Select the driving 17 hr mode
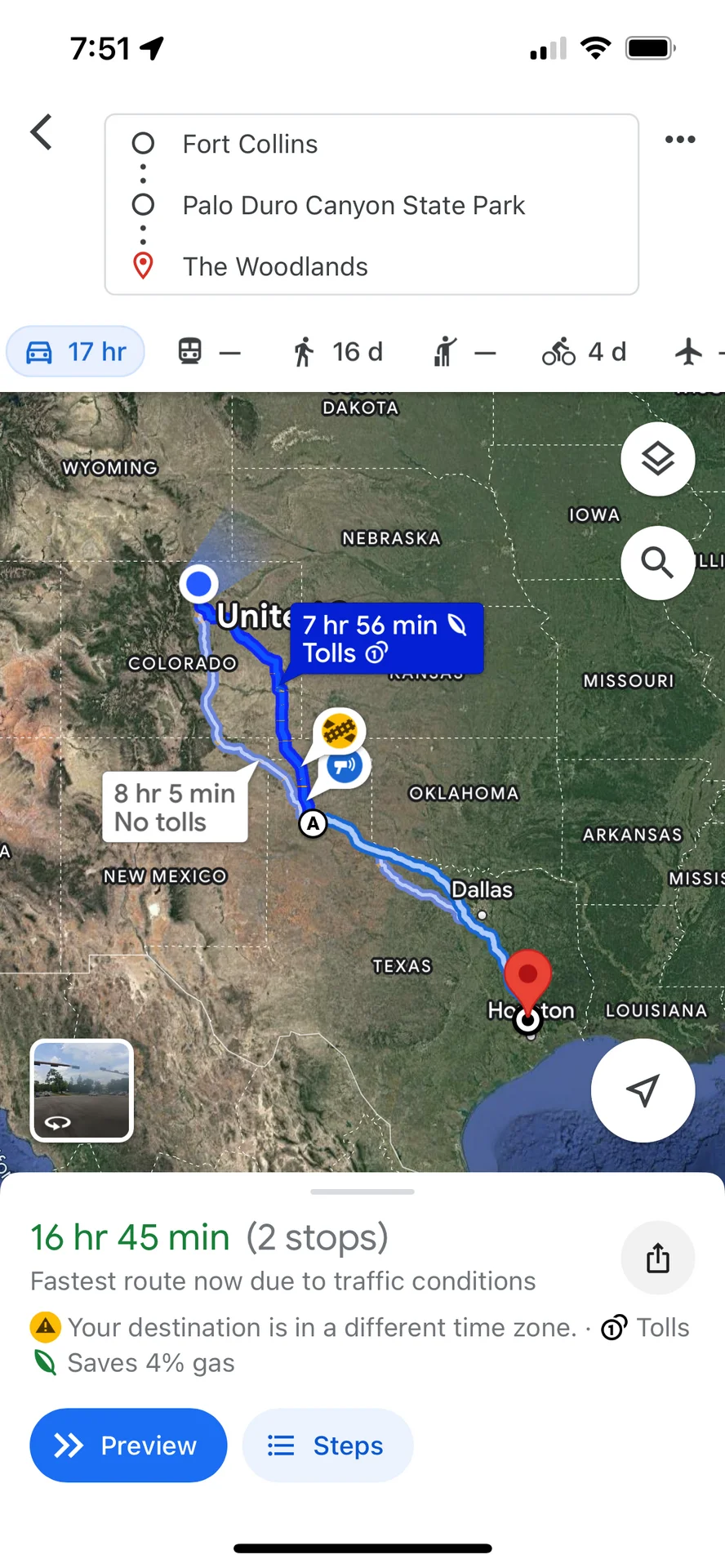Screen dimensions: 725x1568 [x=76, y=352]
